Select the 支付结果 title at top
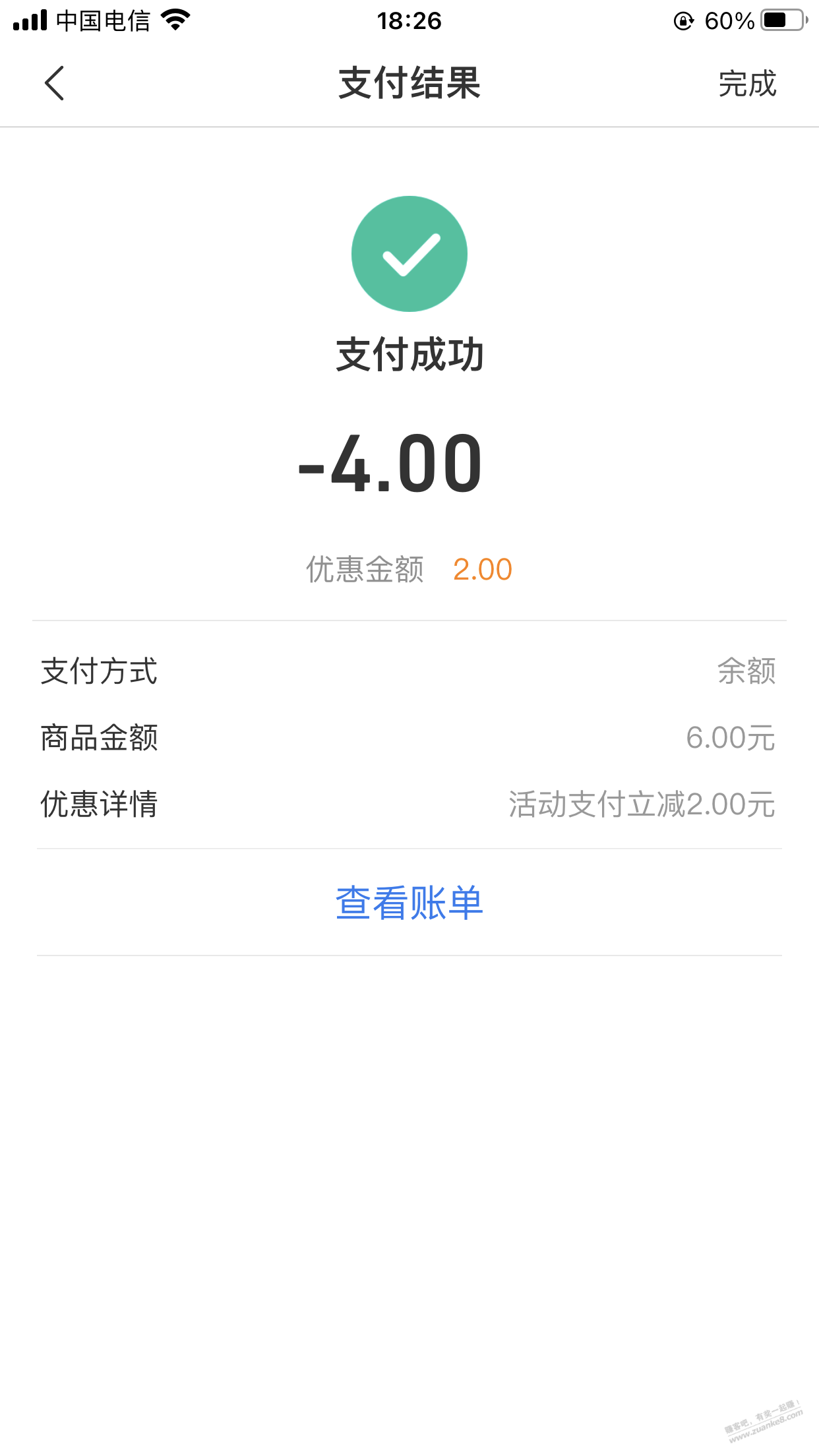 point(409,83)
